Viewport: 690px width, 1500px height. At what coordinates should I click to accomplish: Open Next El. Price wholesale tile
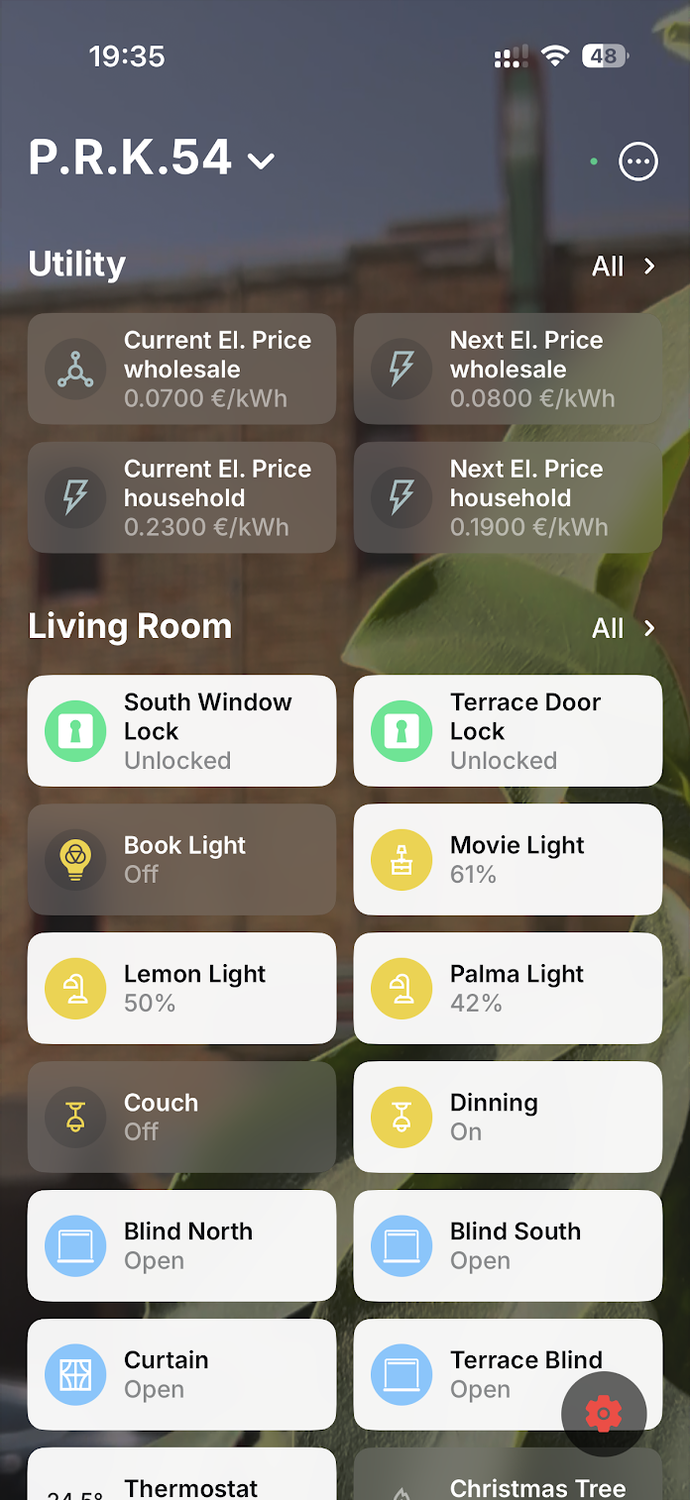508,369
